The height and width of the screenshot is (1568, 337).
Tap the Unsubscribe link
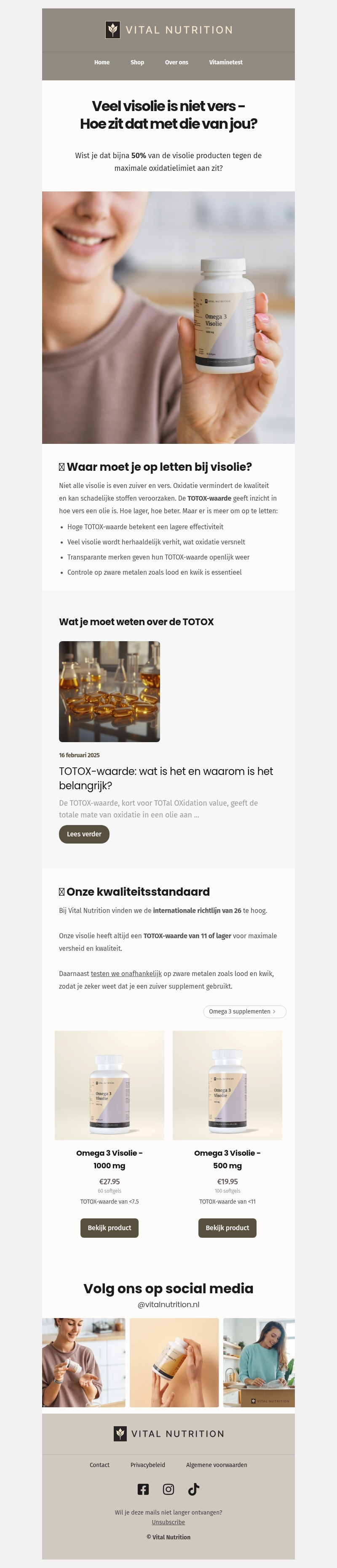(168, 1522)
